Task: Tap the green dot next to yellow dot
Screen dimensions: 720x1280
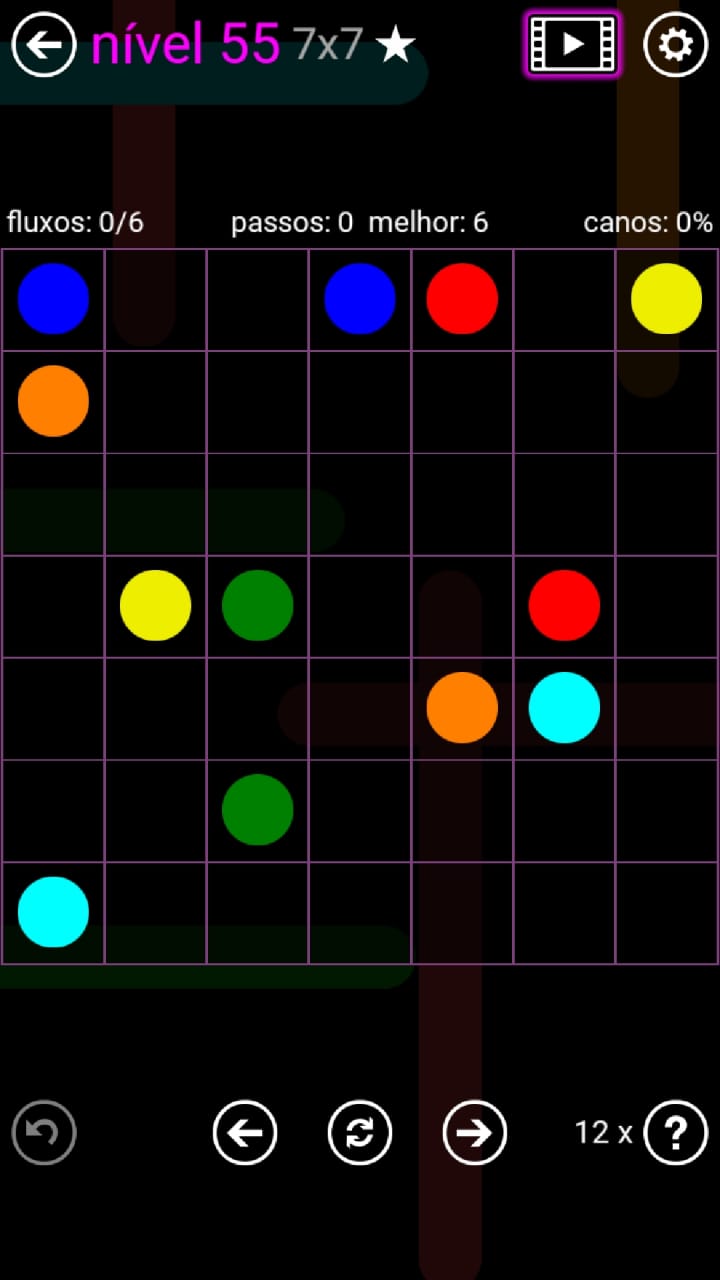Action: tap(257, 605)
